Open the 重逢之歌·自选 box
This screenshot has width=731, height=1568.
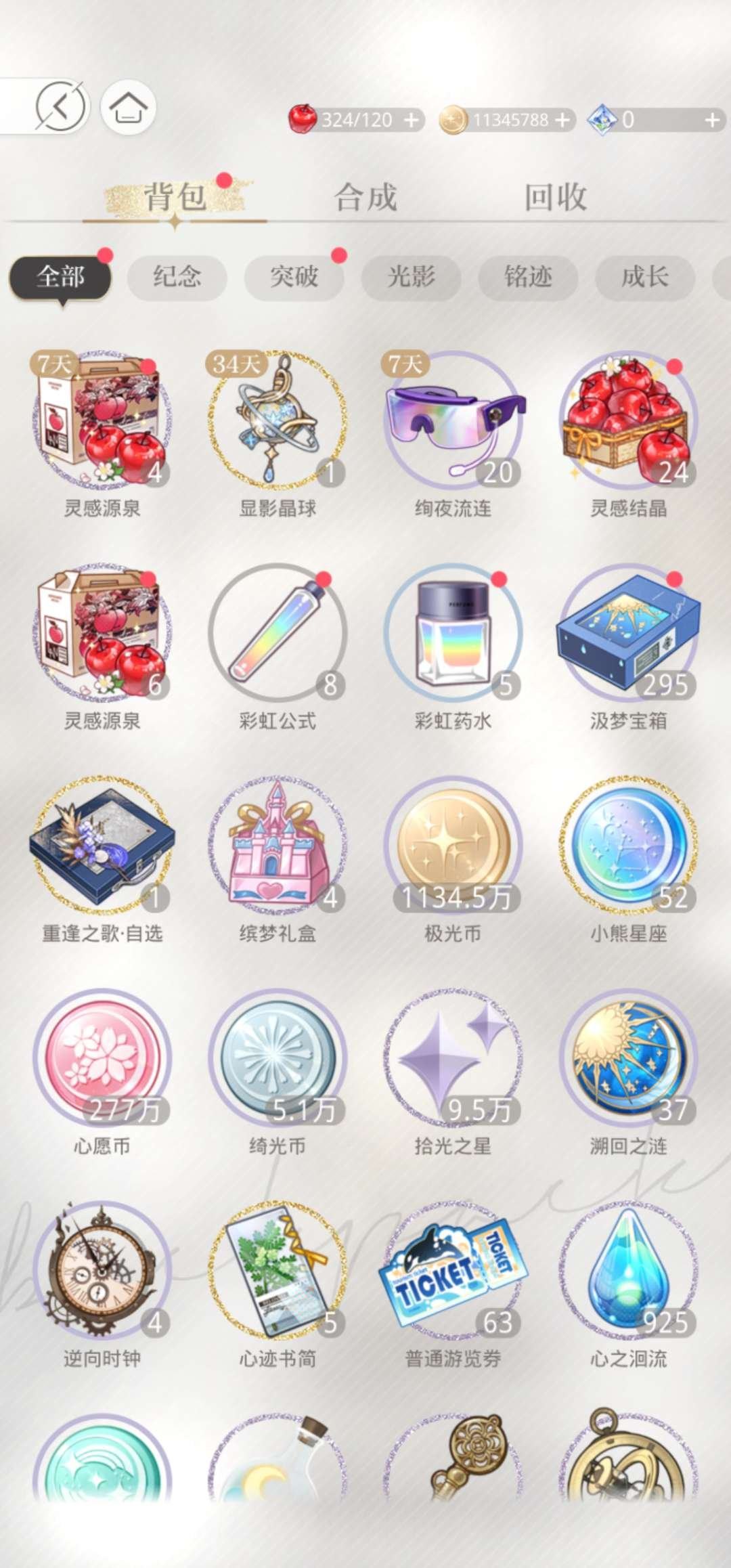pos(102,846)
